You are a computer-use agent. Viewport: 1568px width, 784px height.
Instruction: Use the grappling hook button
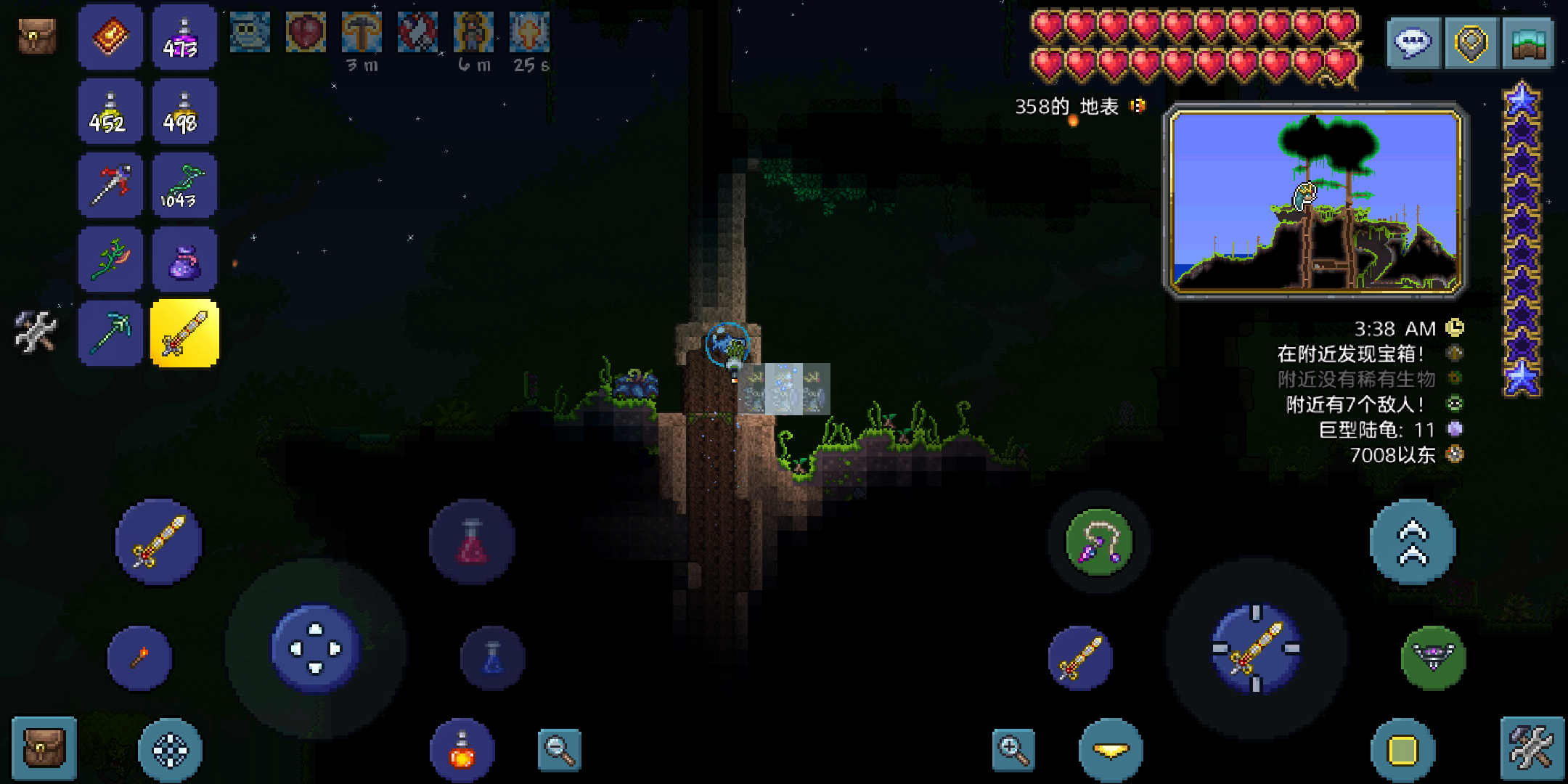(1099, 543)
